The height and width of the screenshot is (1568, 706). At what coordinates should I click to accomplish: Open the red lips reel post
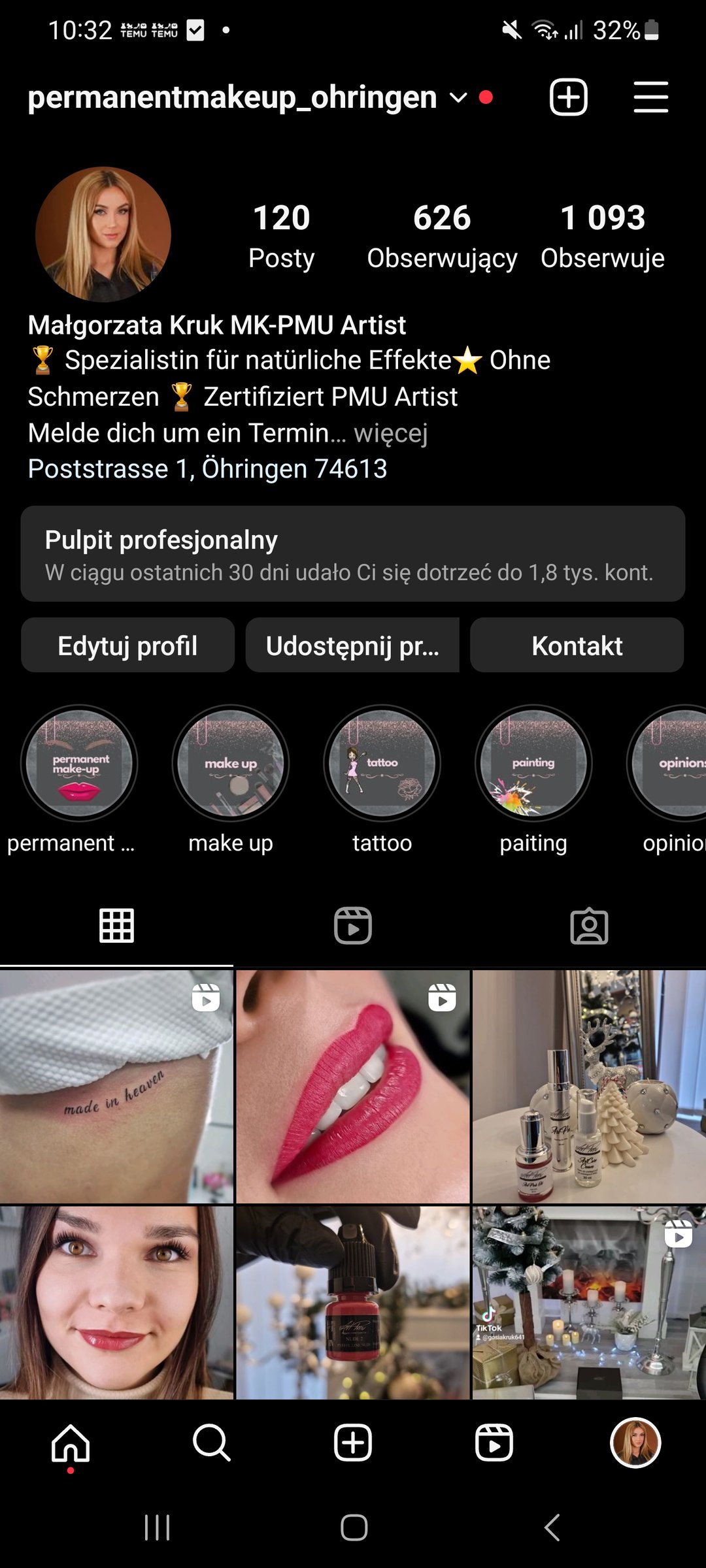pos(352,1086)
